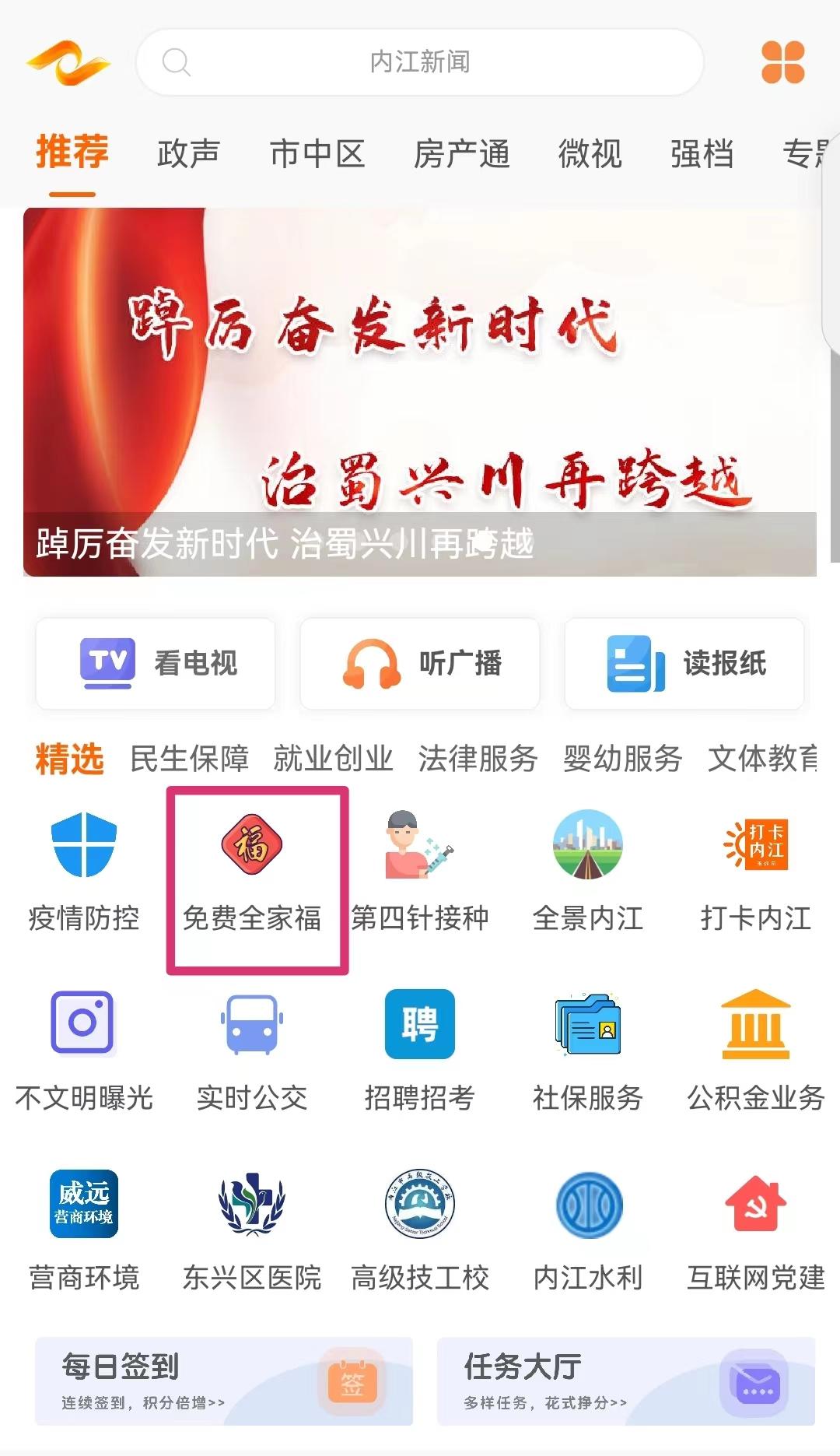Tap the 免费全家福 service
This screenshot has height=1456, width=840.
[252, 872]
